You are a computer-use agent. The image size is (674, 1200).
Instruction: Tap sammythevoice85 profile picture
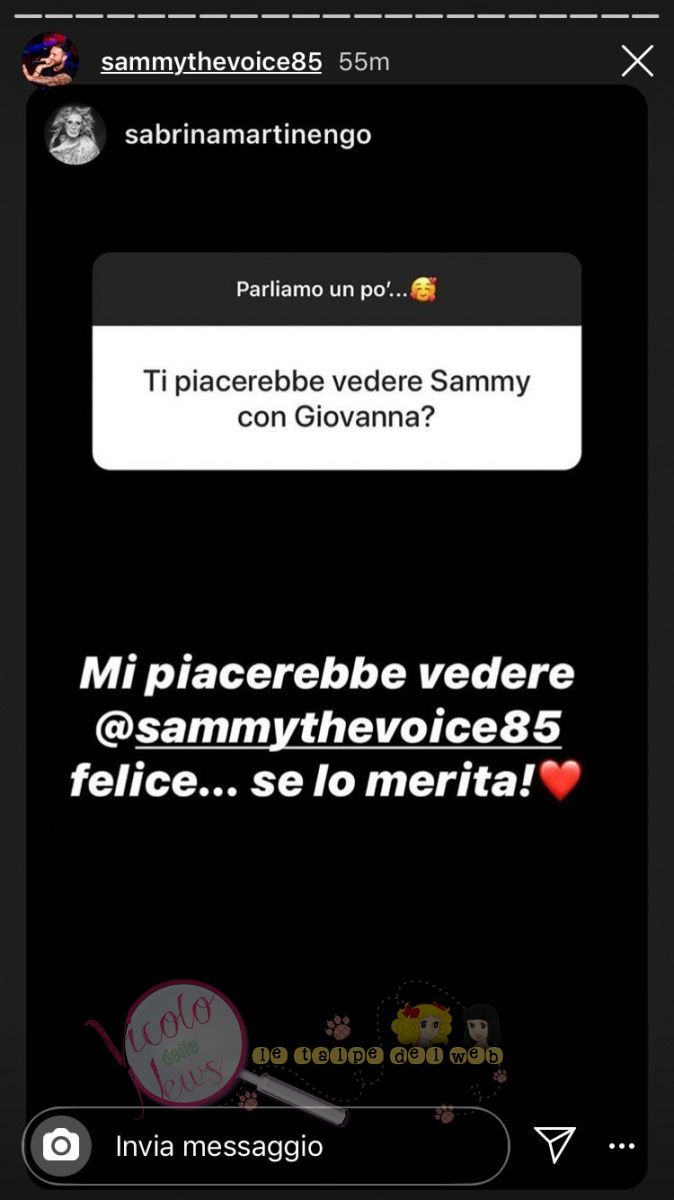(x=50, y=61)
